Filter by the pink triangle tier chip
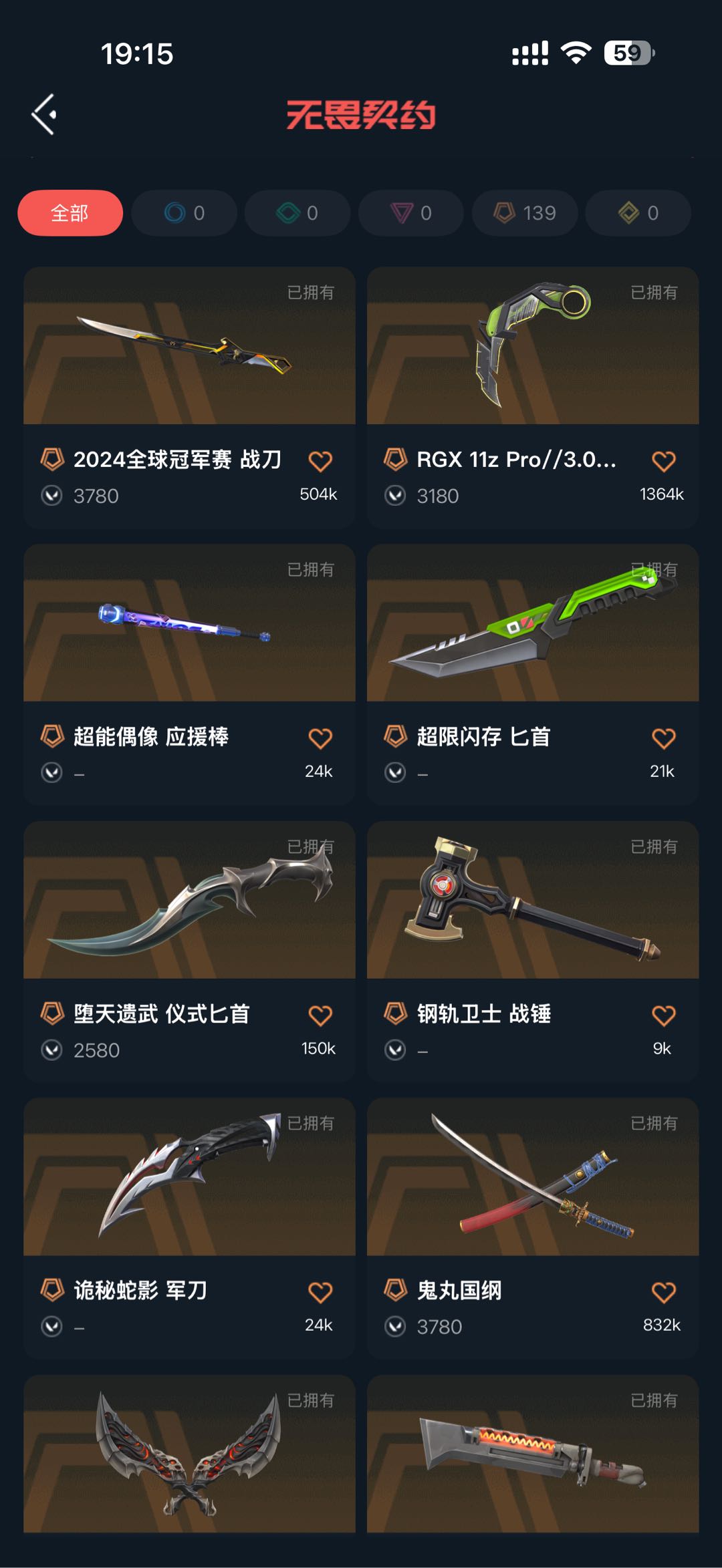 tap(411, 213)
